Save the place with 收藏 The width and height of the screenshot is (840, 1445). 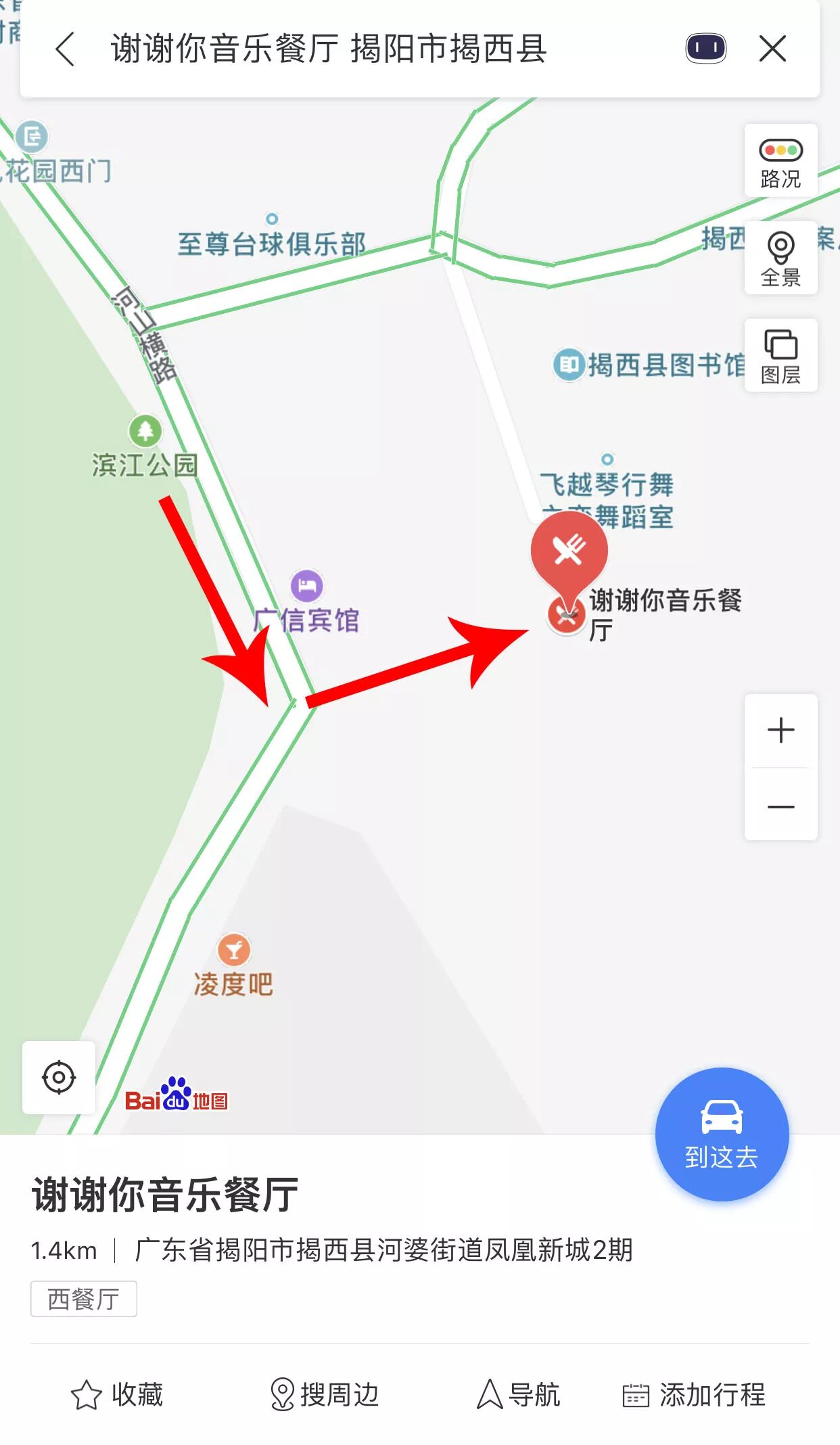(x=118, y=1395)
